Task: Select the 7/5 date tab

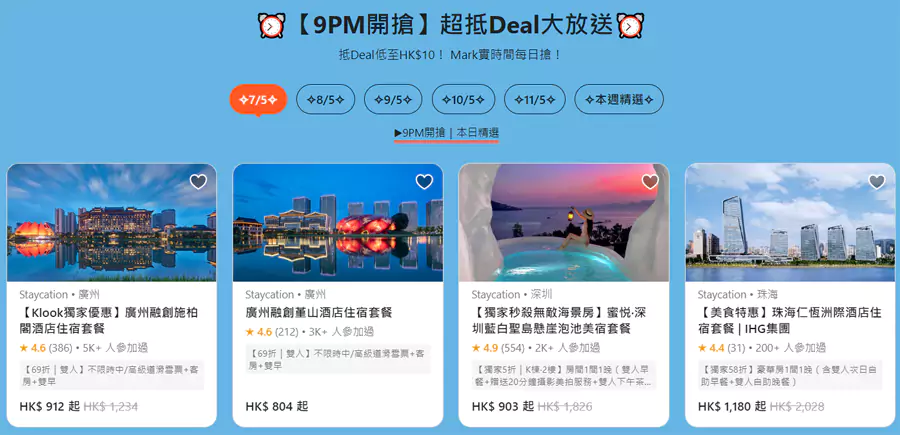Action: coord(259,99)
